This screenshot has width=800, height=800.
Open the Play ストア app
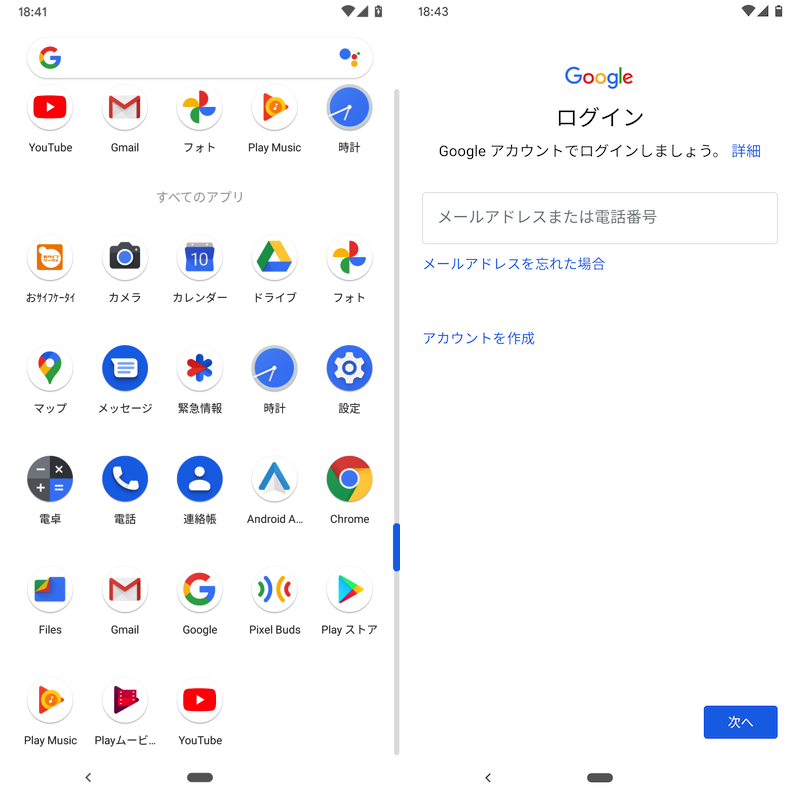pyautogui.click(x=349, y=591)
